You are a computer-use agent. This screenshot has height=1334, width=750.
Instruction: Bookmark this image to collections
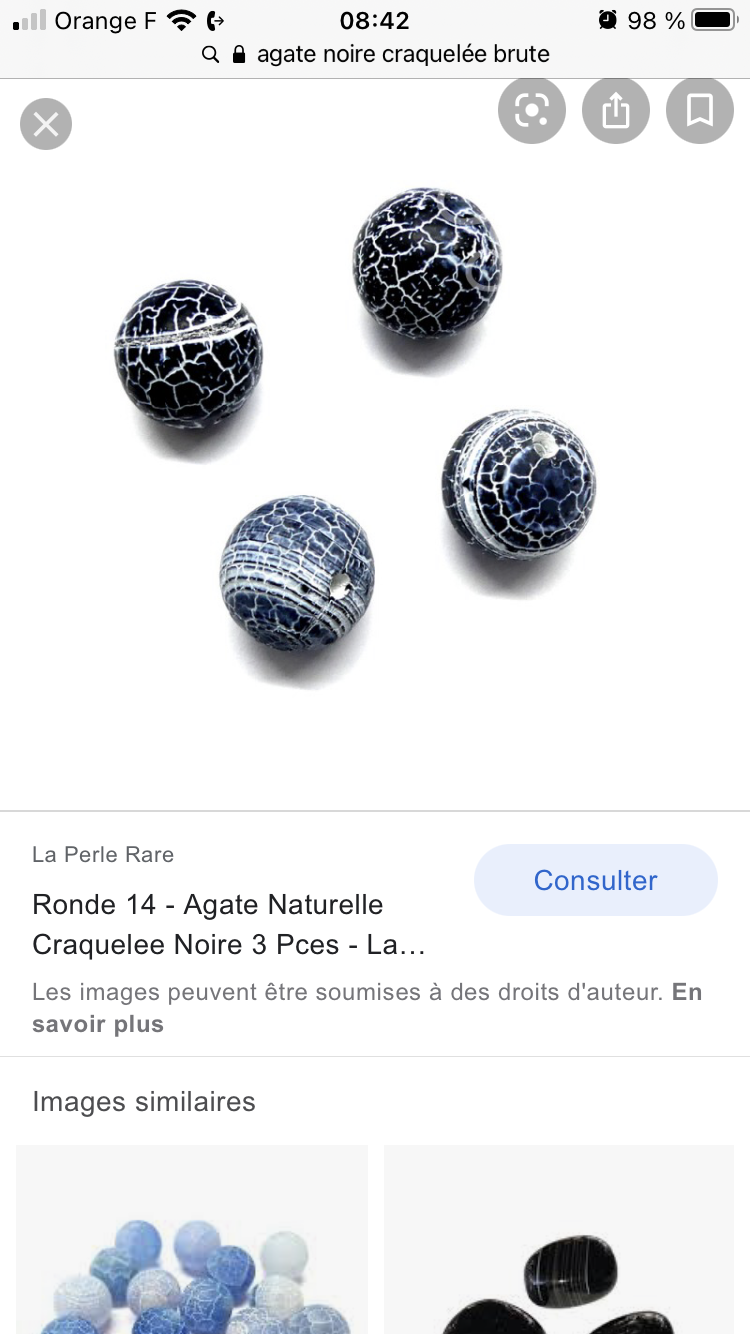tap(700, 110)
